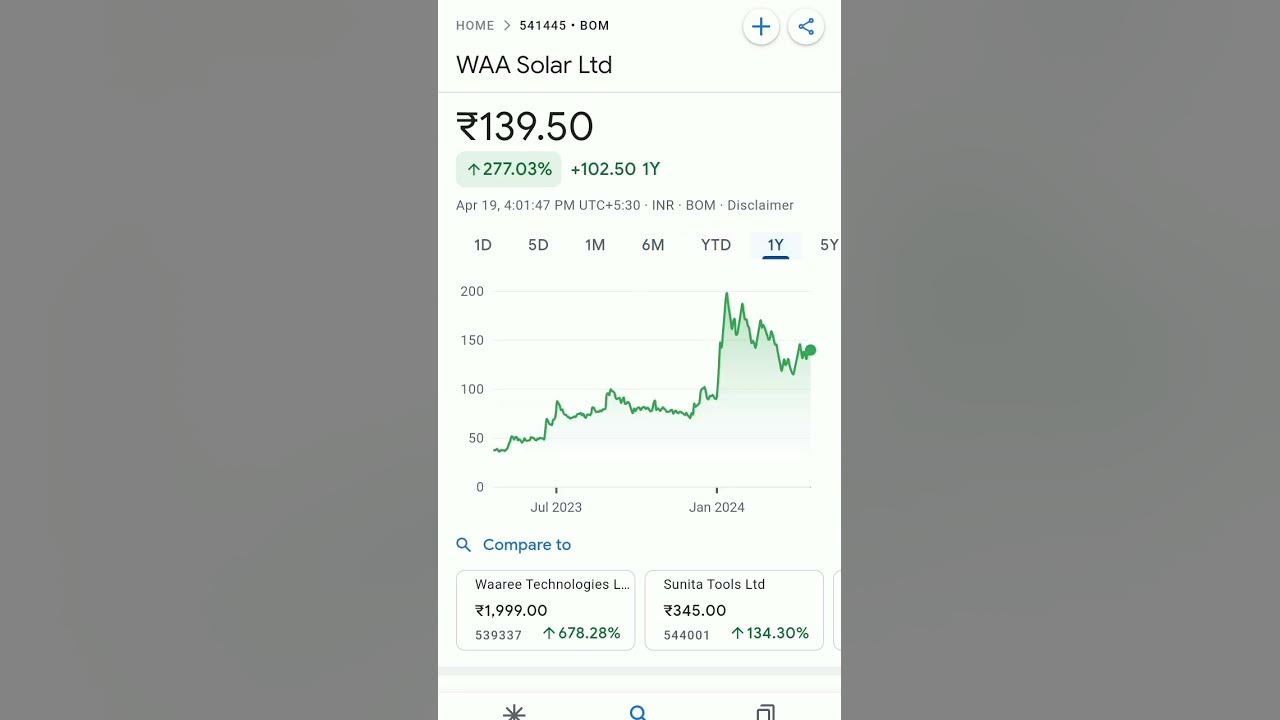The width and height of the screenshot is (1280, 720).
Task: Open the Disclaimer link
Action: pos(760,205)
